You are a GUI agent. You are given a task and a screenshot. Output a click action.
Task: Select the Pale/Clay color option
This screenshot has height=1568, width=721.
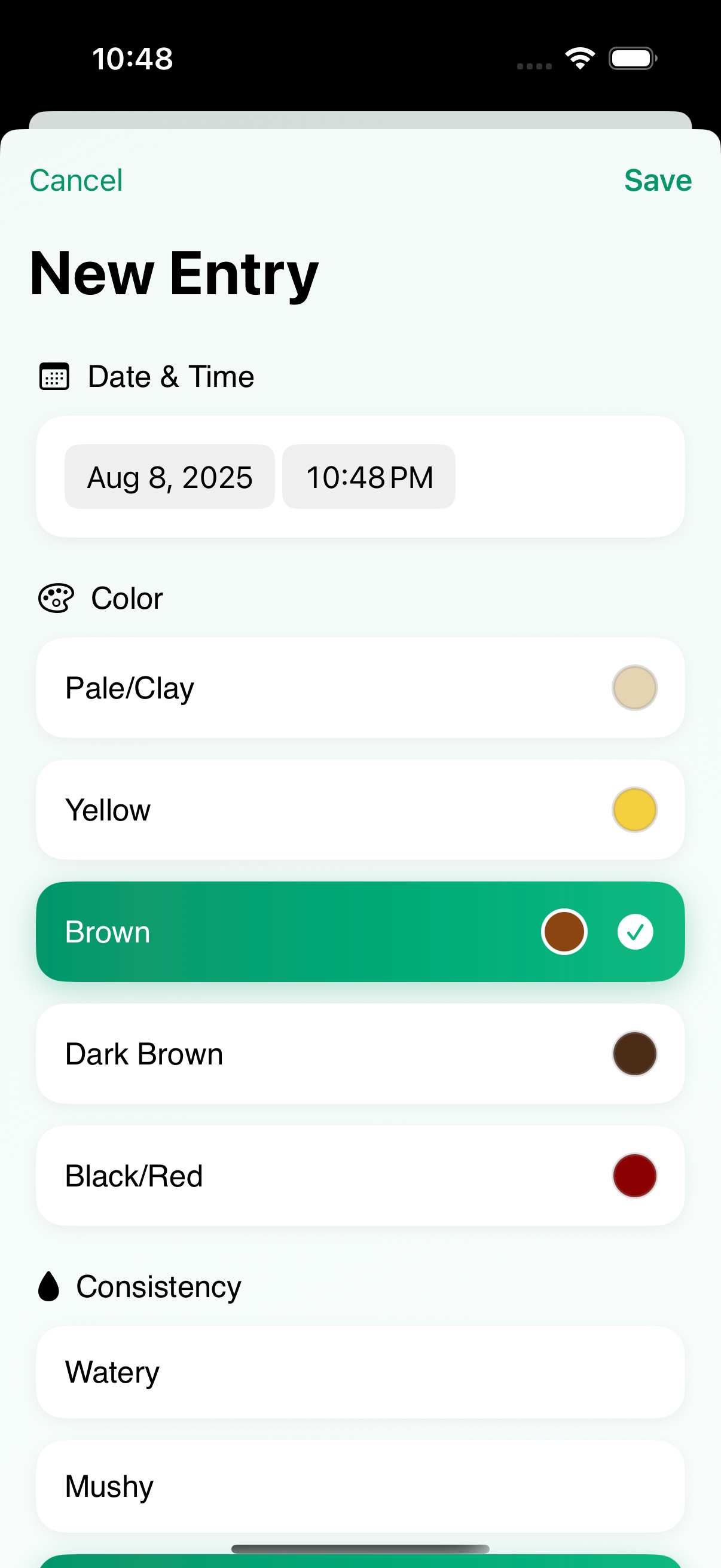click(360, 688)
